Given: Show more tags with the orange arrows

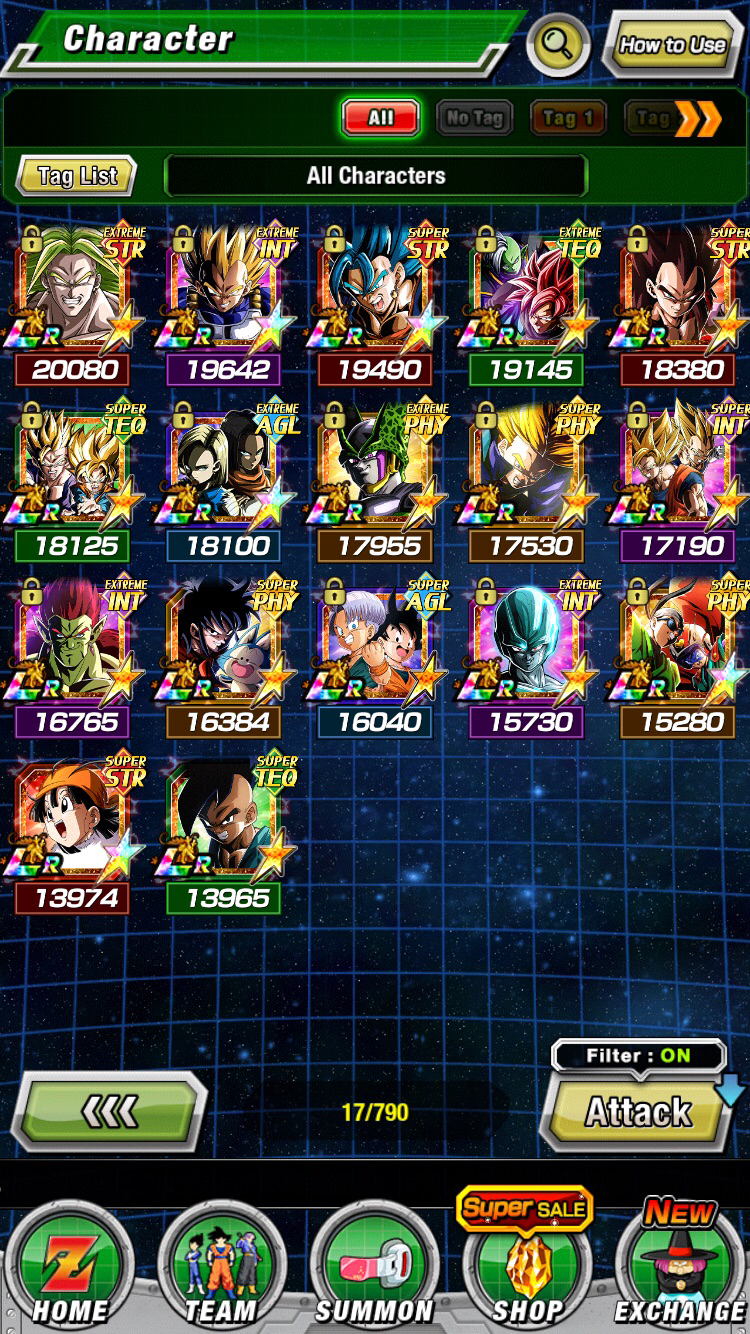Looking at the screenshot, I should (x=697, y=119).
